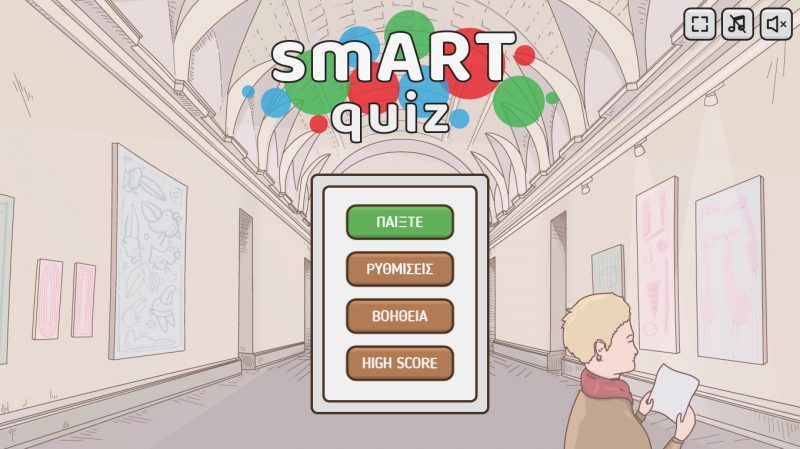Screen dimensions: 800x449
Task: Open the ΒΟΗΘΕΙΑ help screen
Action: click(400, 316)
